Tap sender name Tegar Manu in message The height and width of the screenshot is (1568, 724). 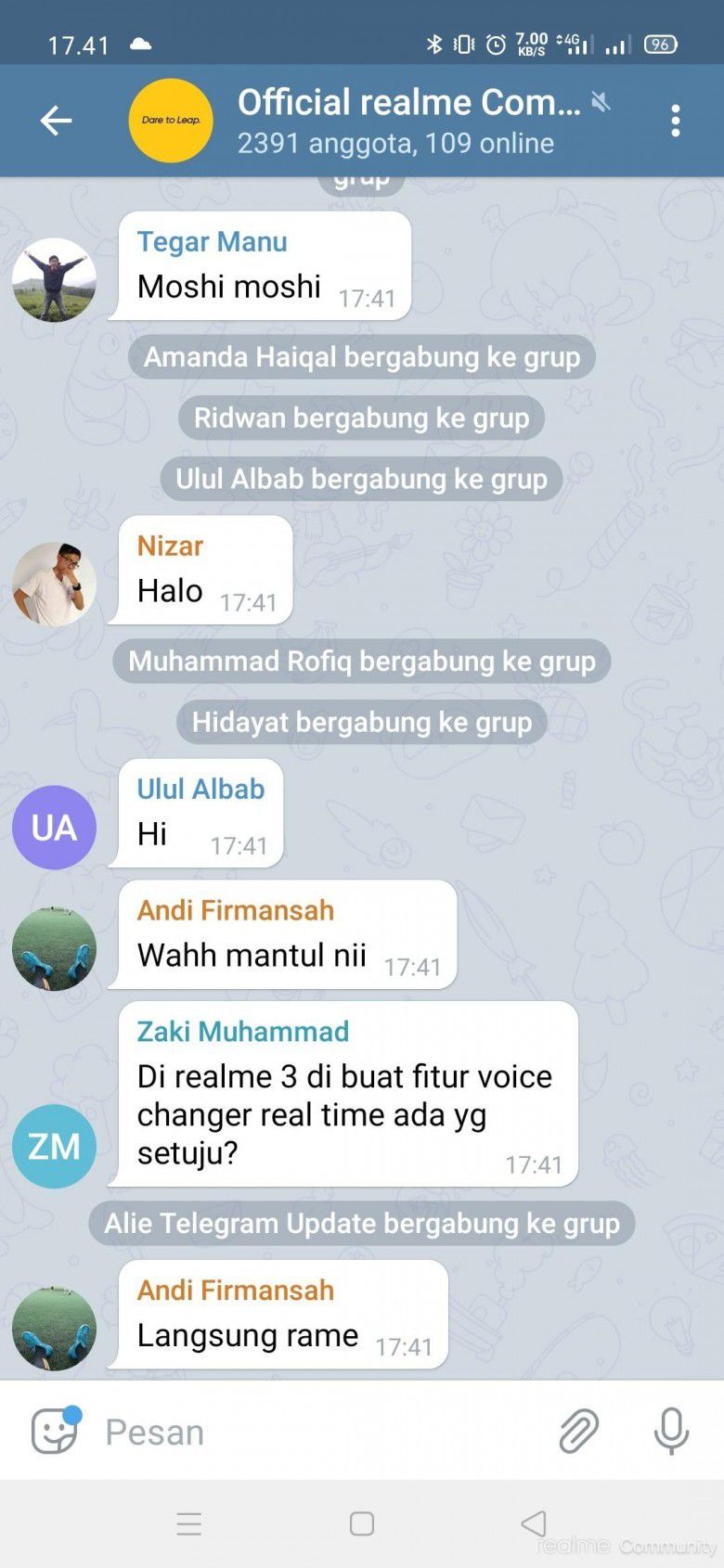[212, 241]
